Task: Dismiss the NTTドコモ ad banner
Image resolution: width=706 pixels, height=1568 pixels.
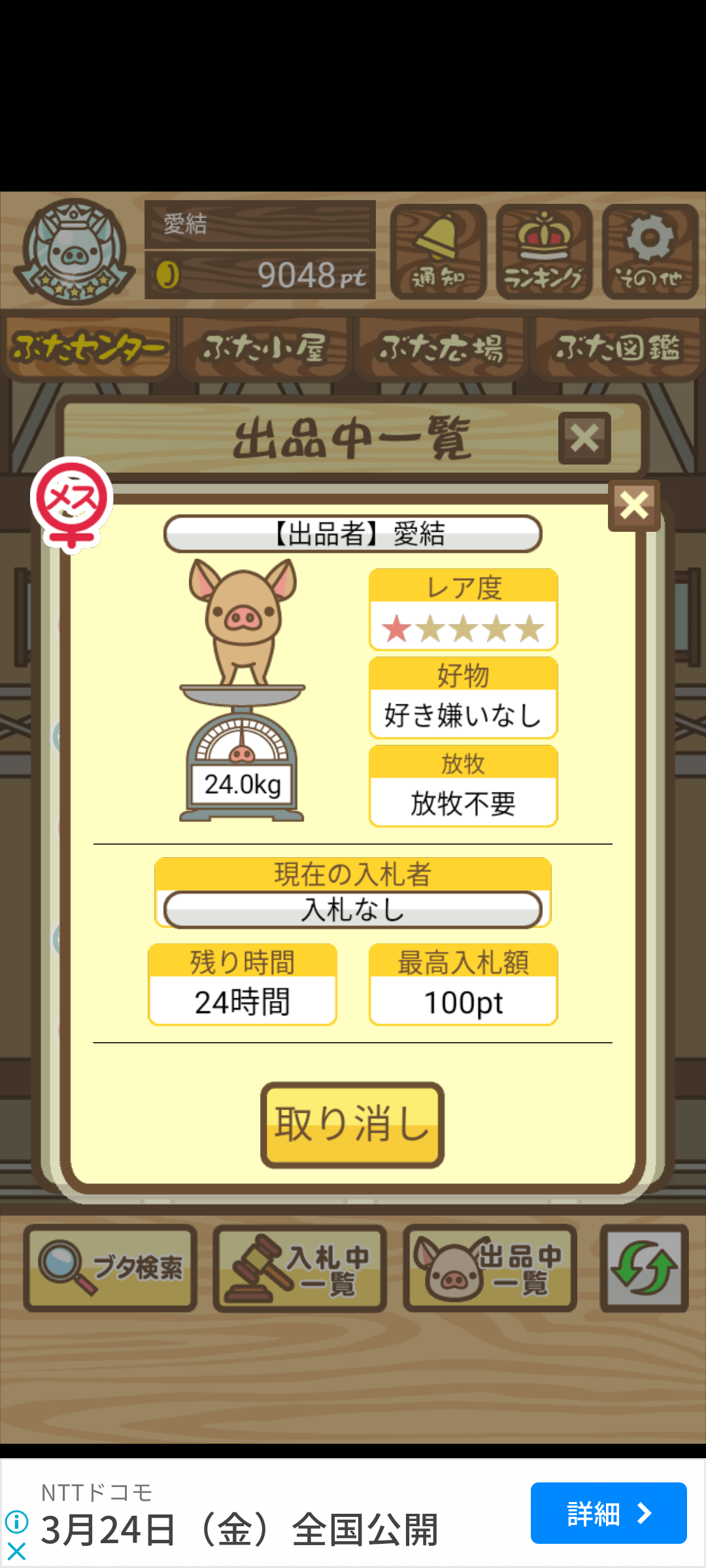Action: point(16,1551)
